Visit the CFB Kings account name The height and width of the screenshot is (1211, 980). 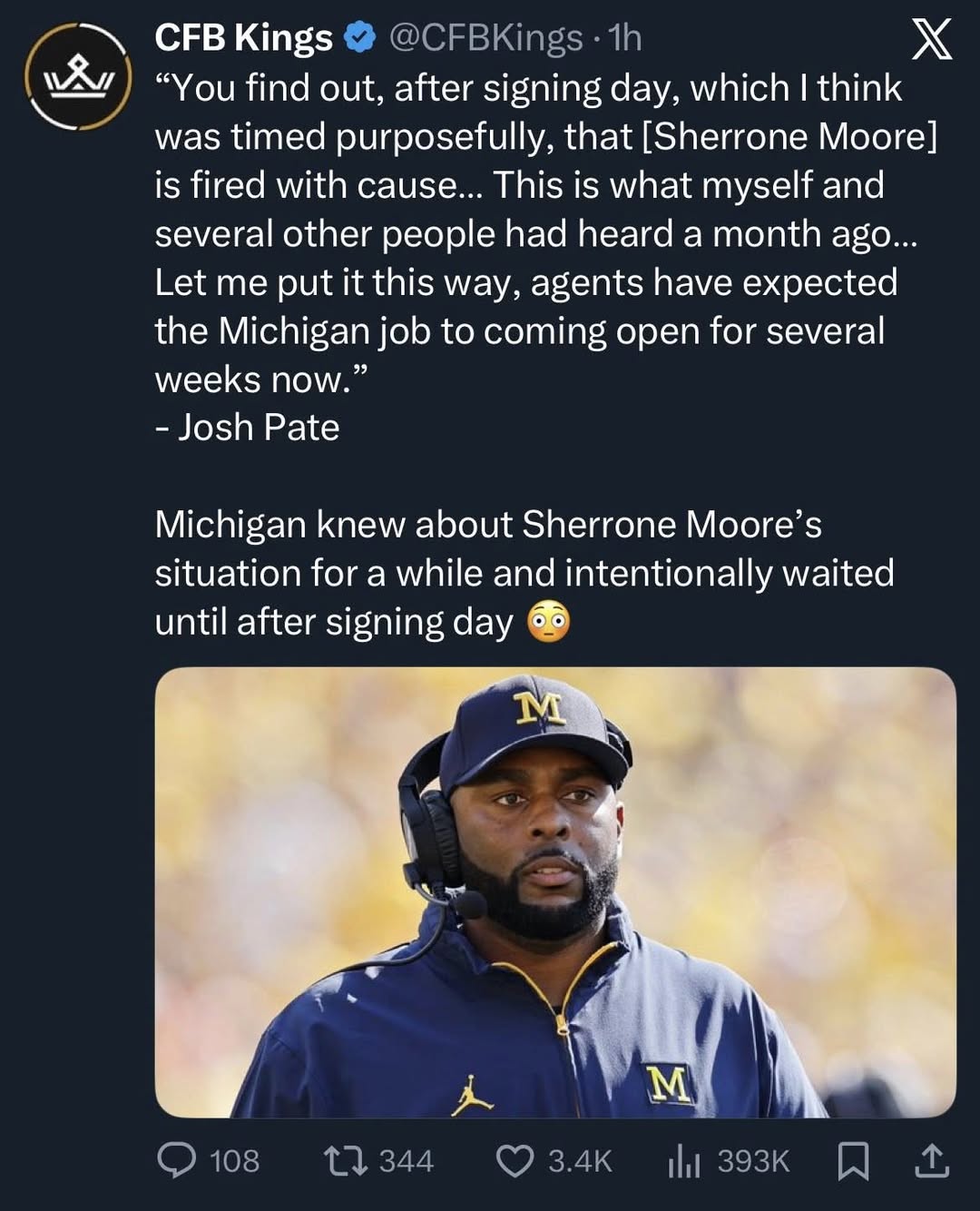pos(243,38)
